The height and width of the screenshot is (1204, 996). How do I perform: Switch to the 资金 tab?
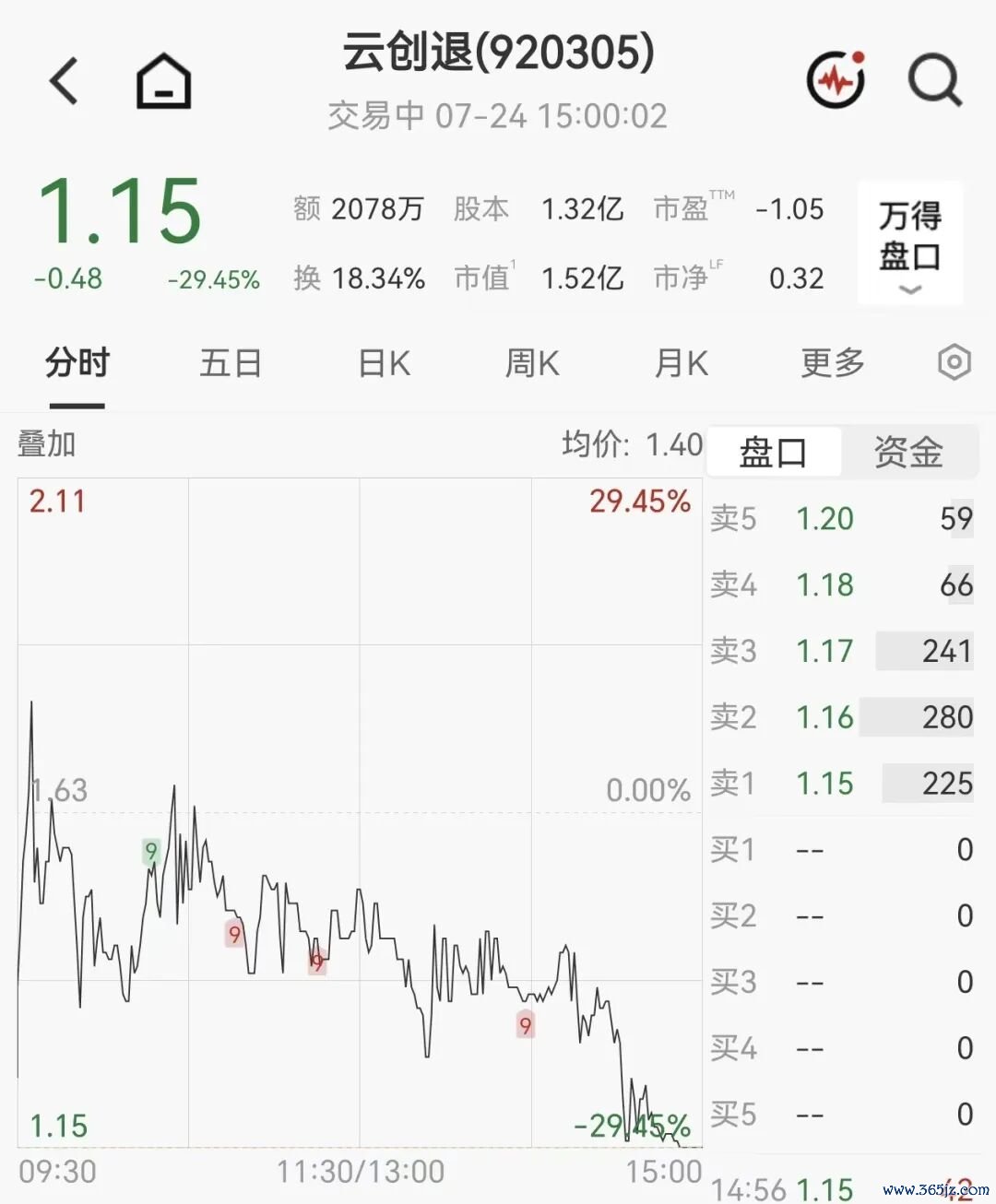pyautogui.click(x=908, y=452)
